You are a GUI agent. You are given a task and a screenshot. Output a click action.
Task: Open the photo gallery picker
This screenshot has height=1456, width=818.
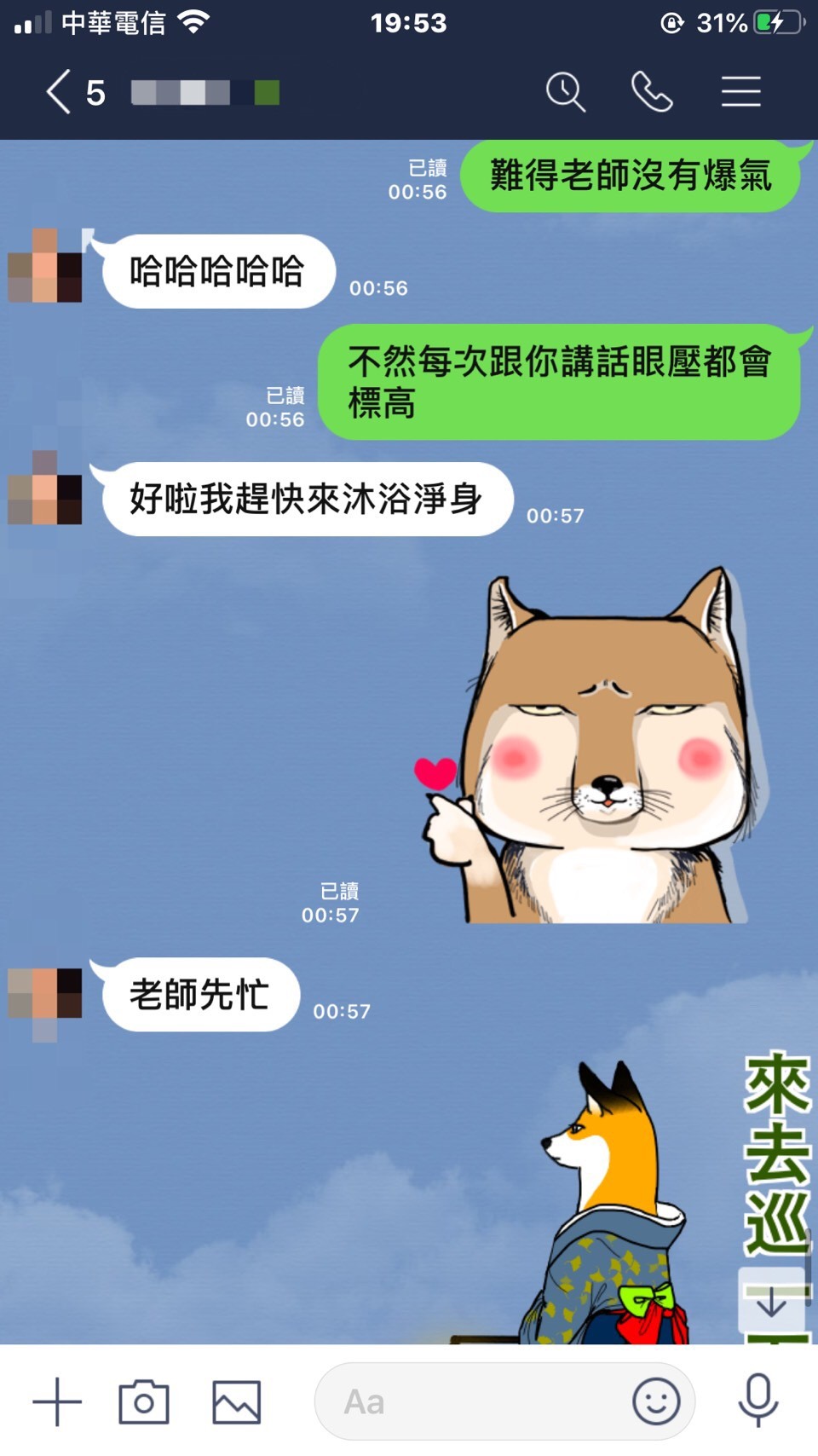pyautogui.click(x=236, y=1401)
